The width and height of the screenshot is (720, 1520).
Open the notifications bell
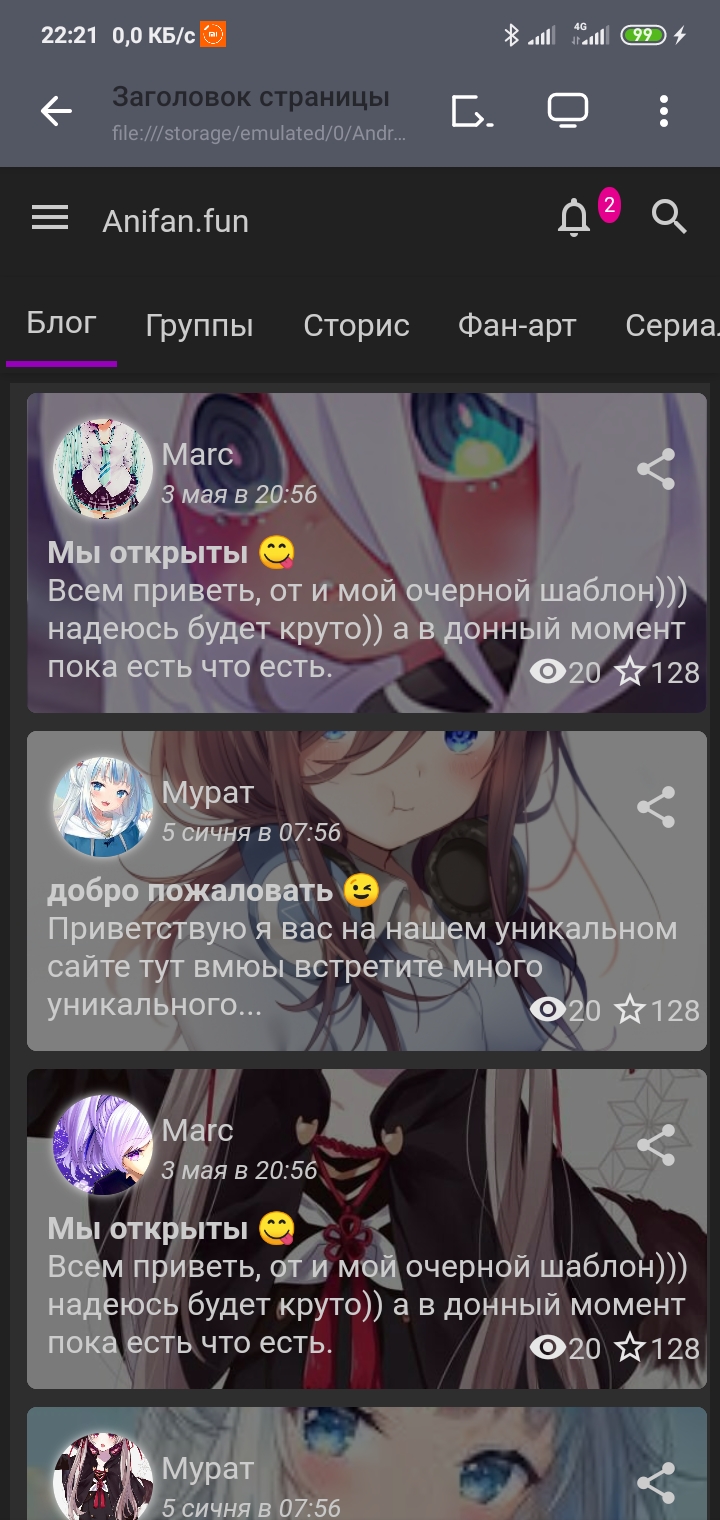point(574,217)
